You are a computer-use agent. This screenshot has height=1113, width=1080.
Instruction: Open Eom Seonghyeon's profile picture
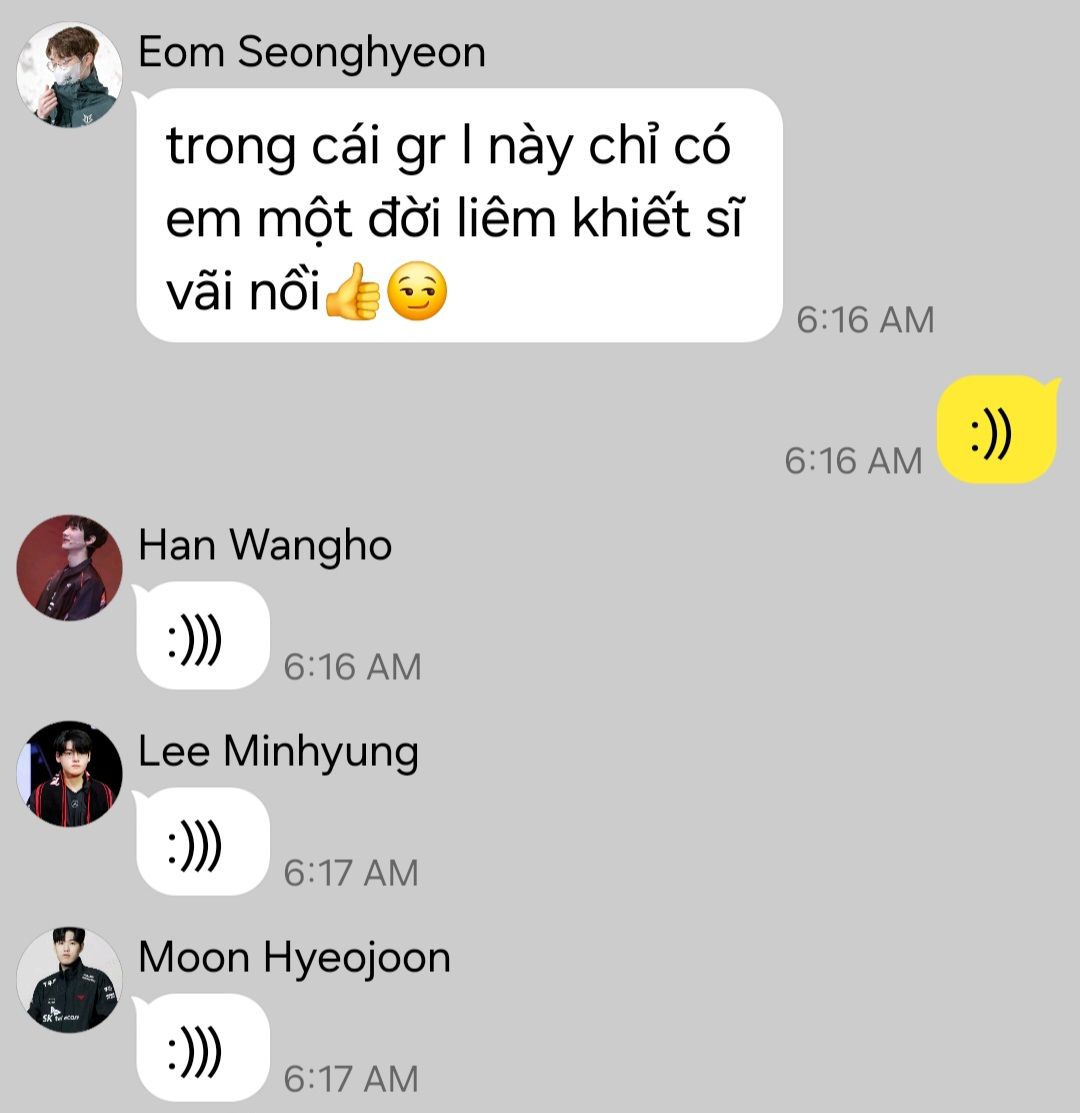(70, 75)
